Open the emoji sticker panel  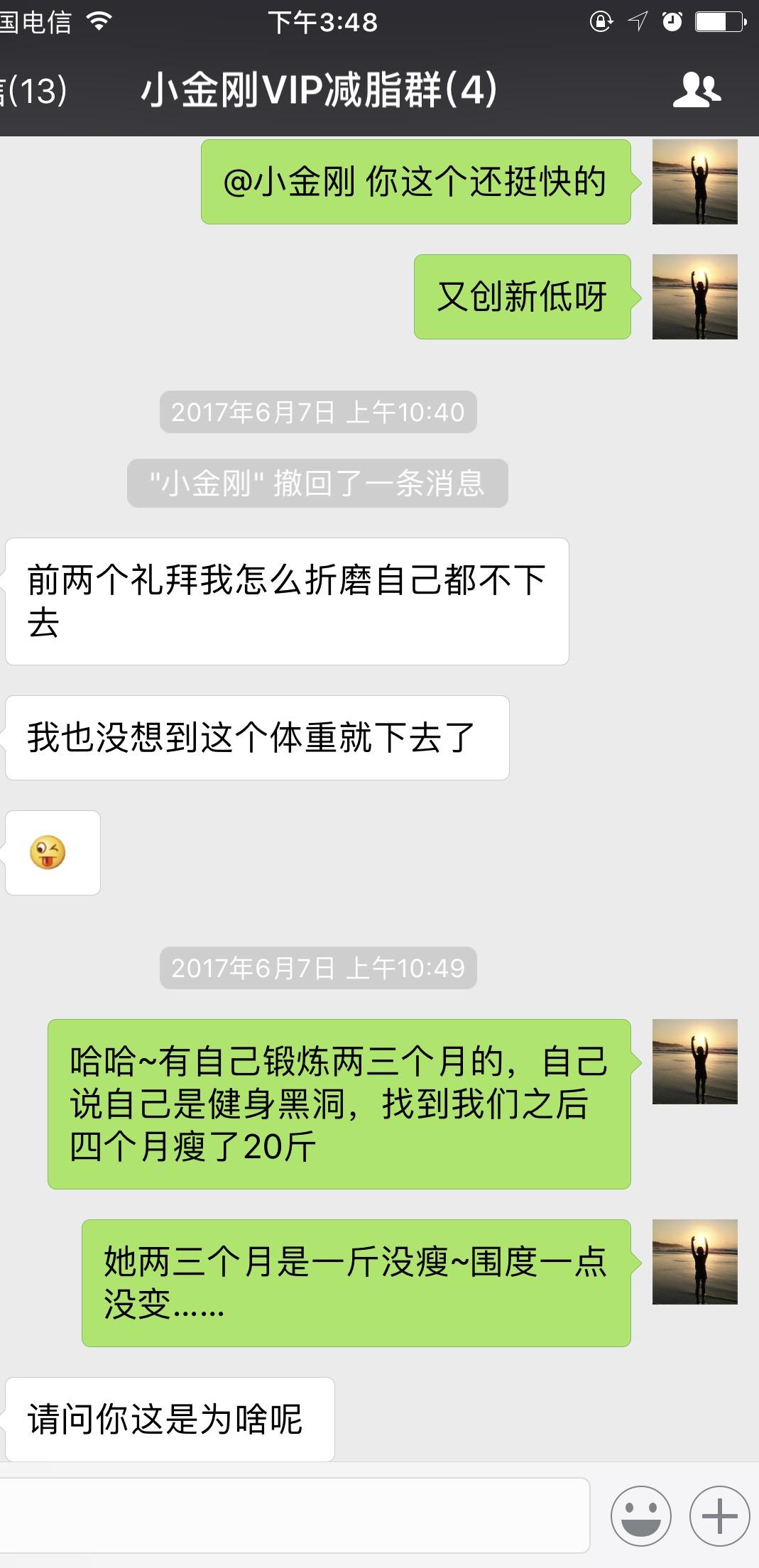pyautogui.click(x=640, y=1515)
